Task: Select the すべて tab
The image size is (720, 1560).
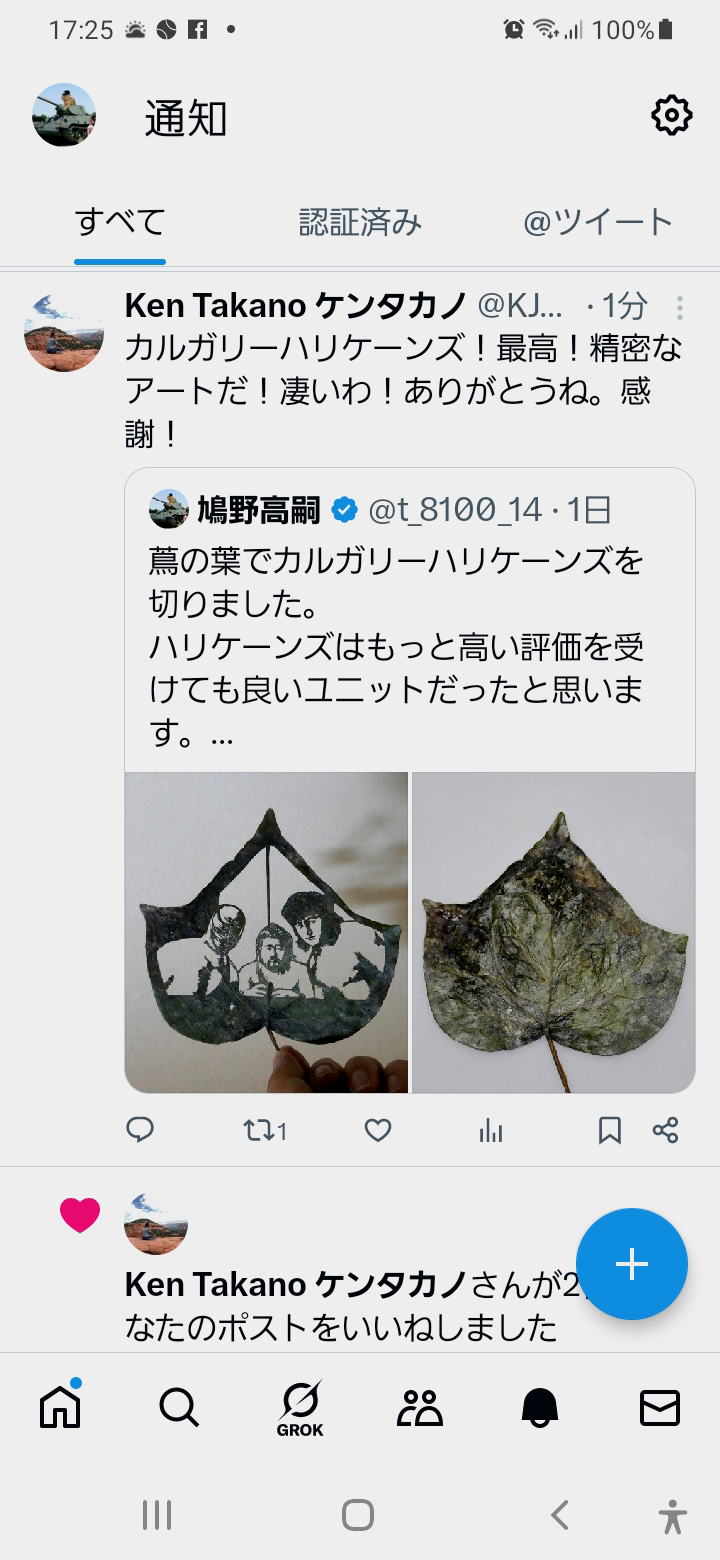Action: click(x=120, y=222)
